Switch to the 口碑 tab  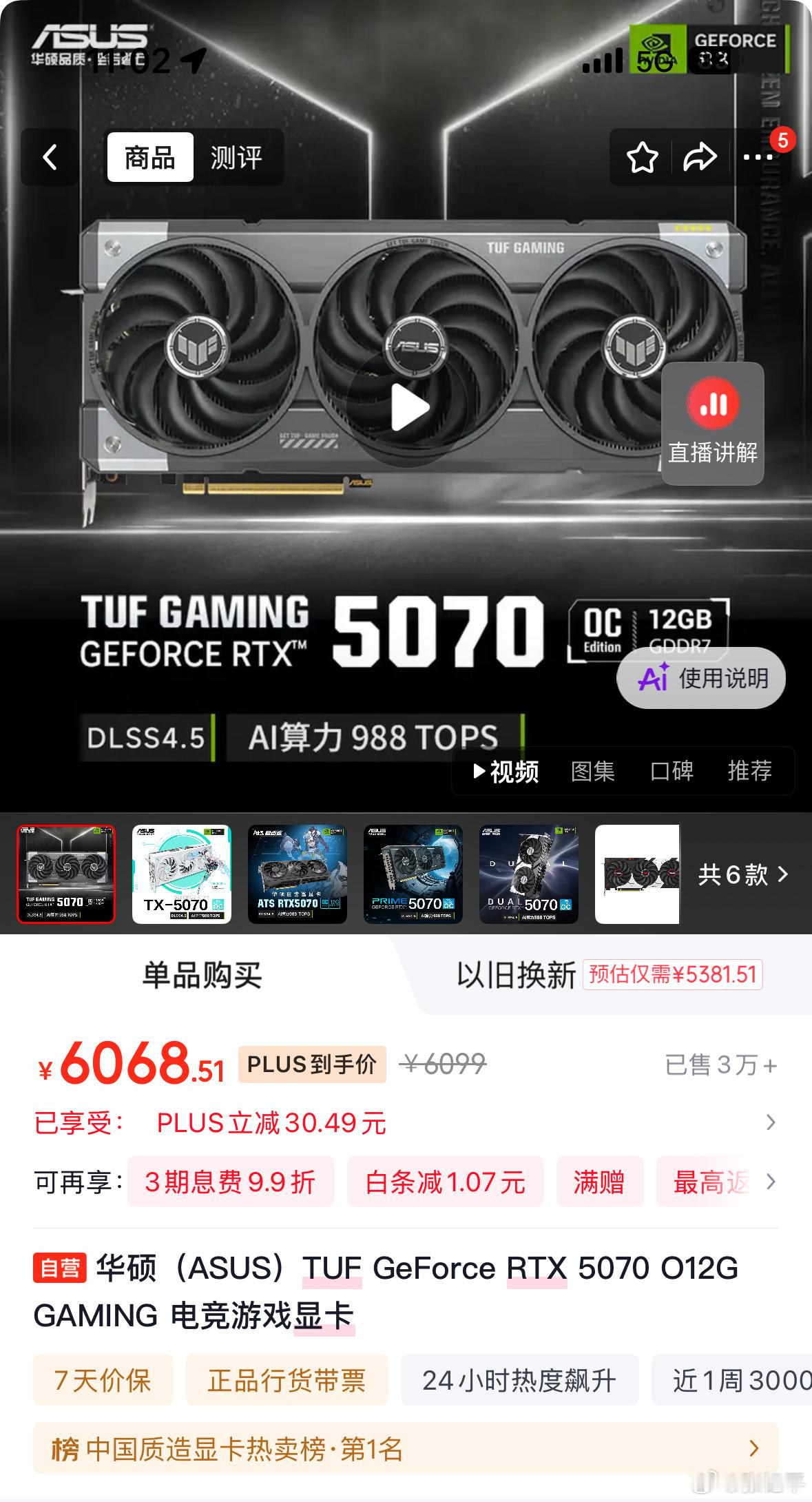pyautogui.click(x=672, y=771)
